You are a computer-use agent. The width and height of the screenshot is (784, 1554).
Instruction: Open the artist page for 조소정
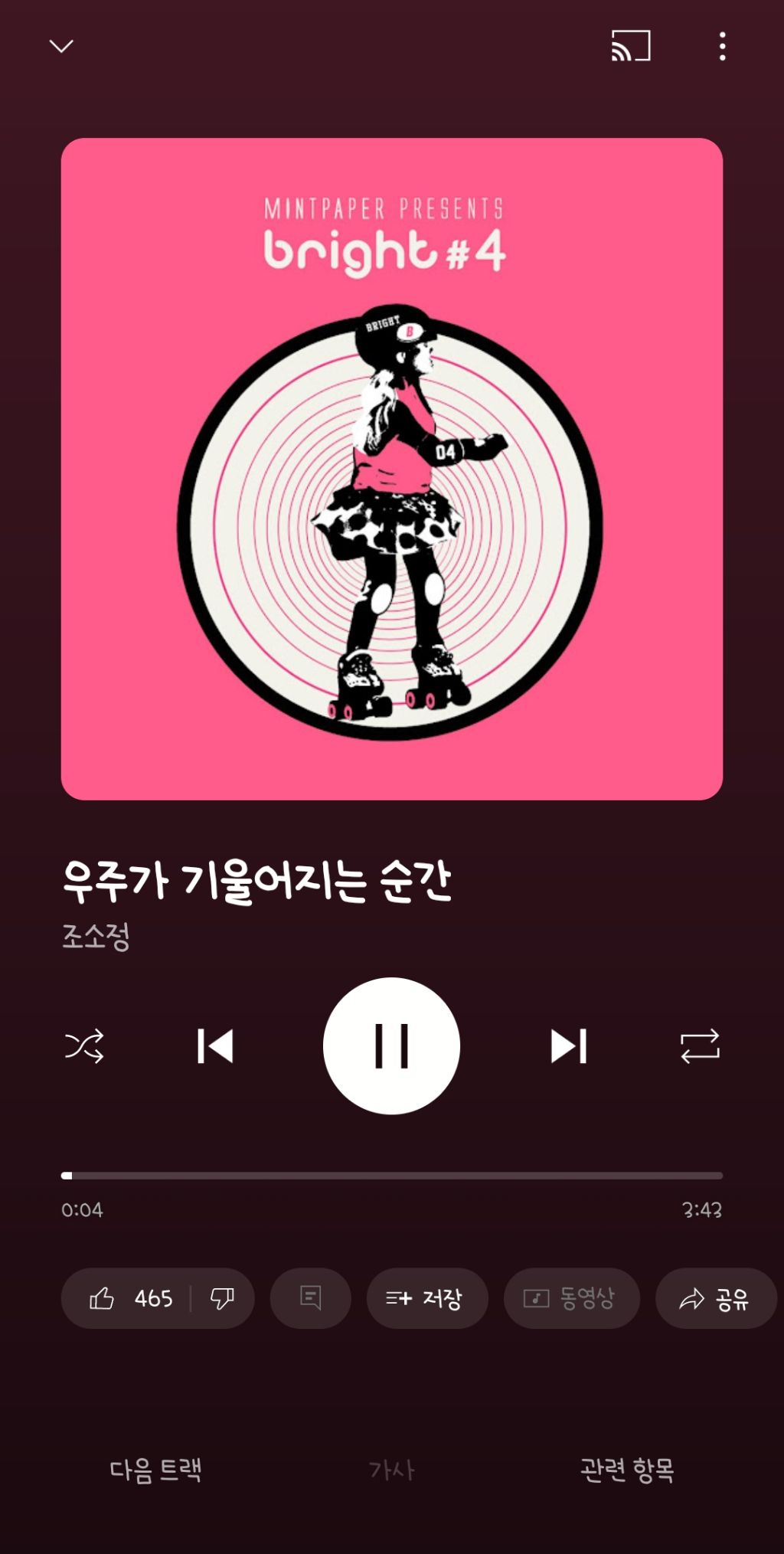coord(96,936)
